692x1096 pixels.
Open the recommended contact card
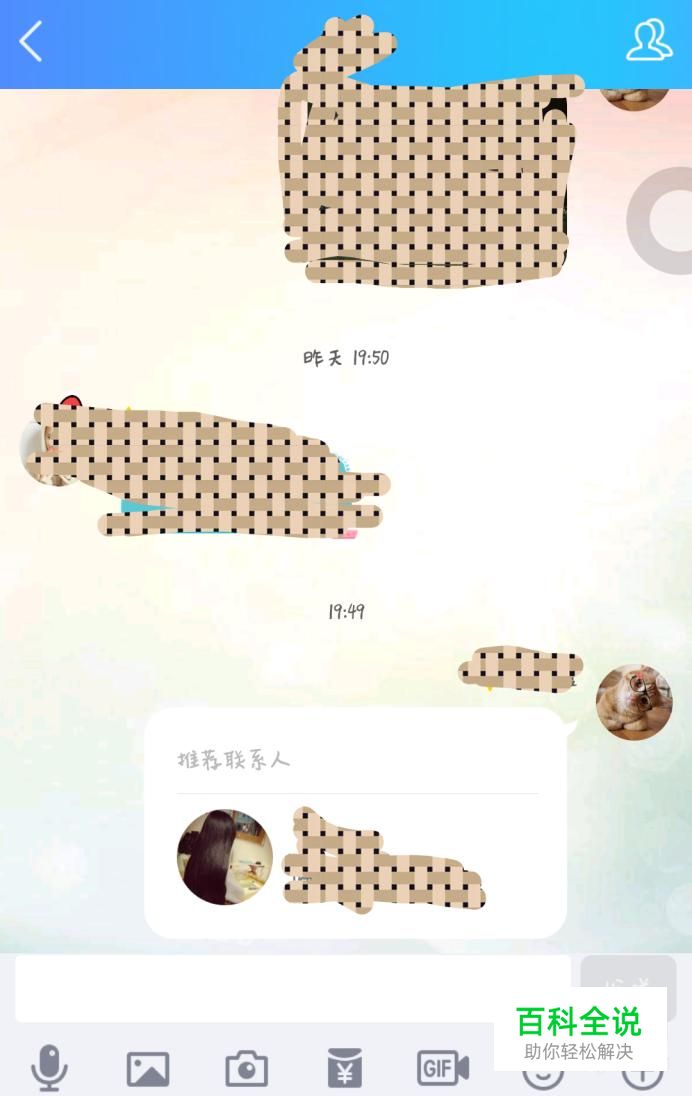pyautogui.click(x=355, y=822)
